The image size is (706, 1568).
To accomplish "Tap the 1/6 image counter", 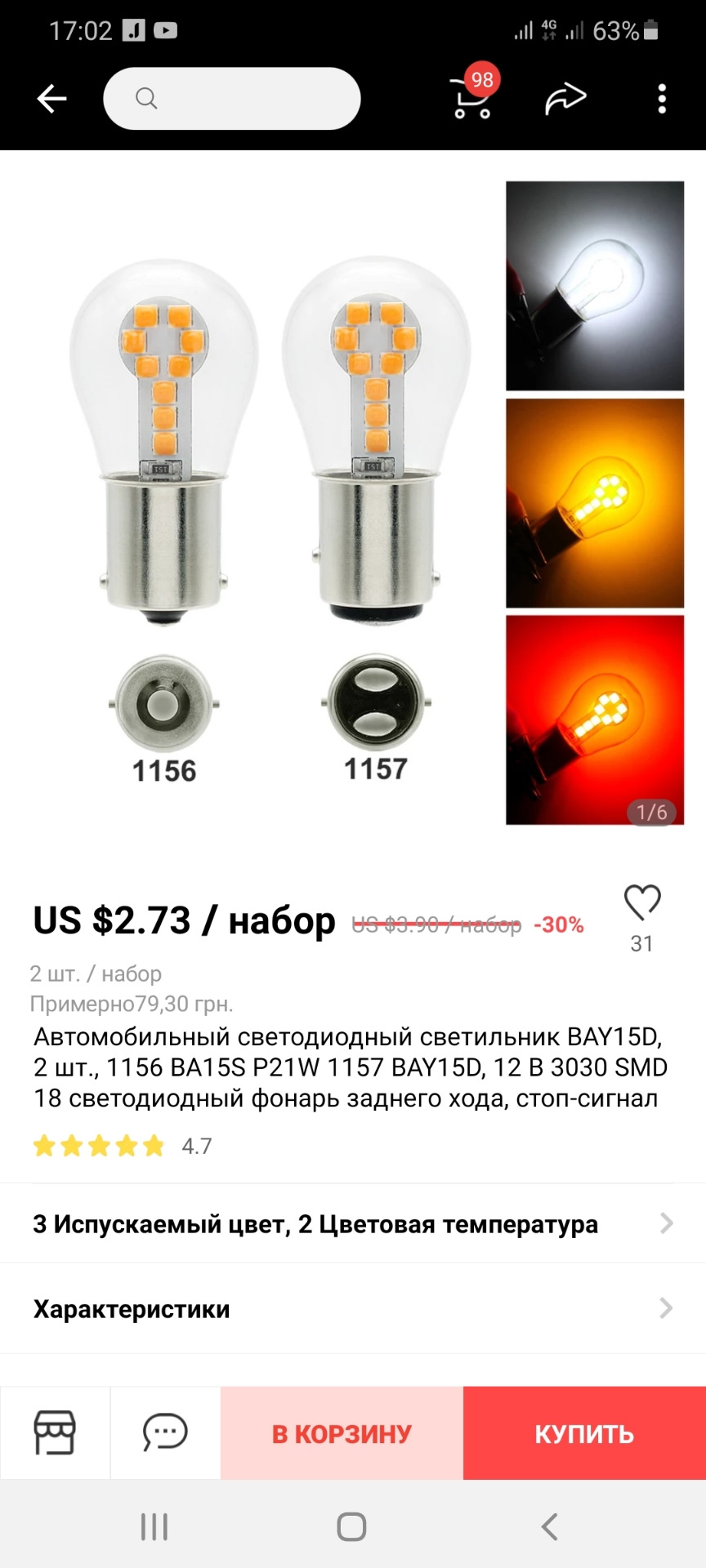I will tap(652, 812).
